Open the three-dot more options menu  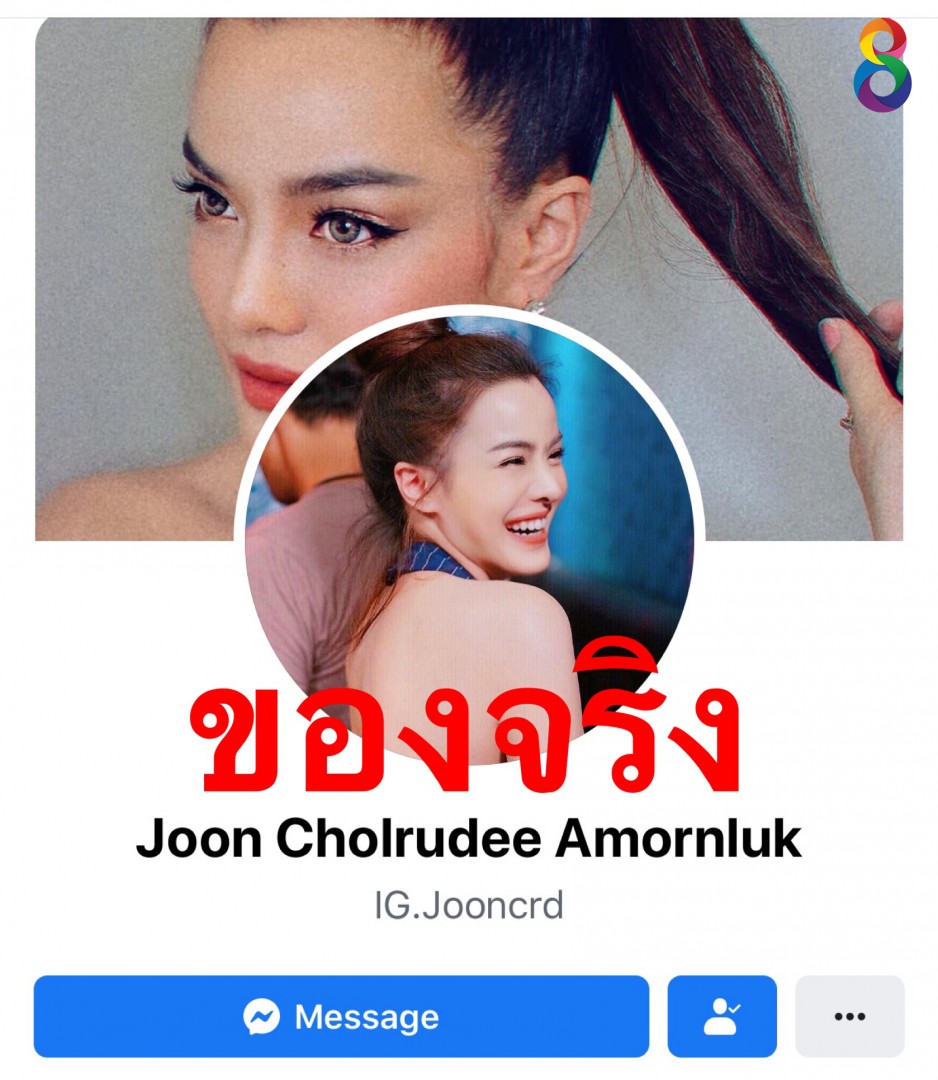coord(849,1017)
